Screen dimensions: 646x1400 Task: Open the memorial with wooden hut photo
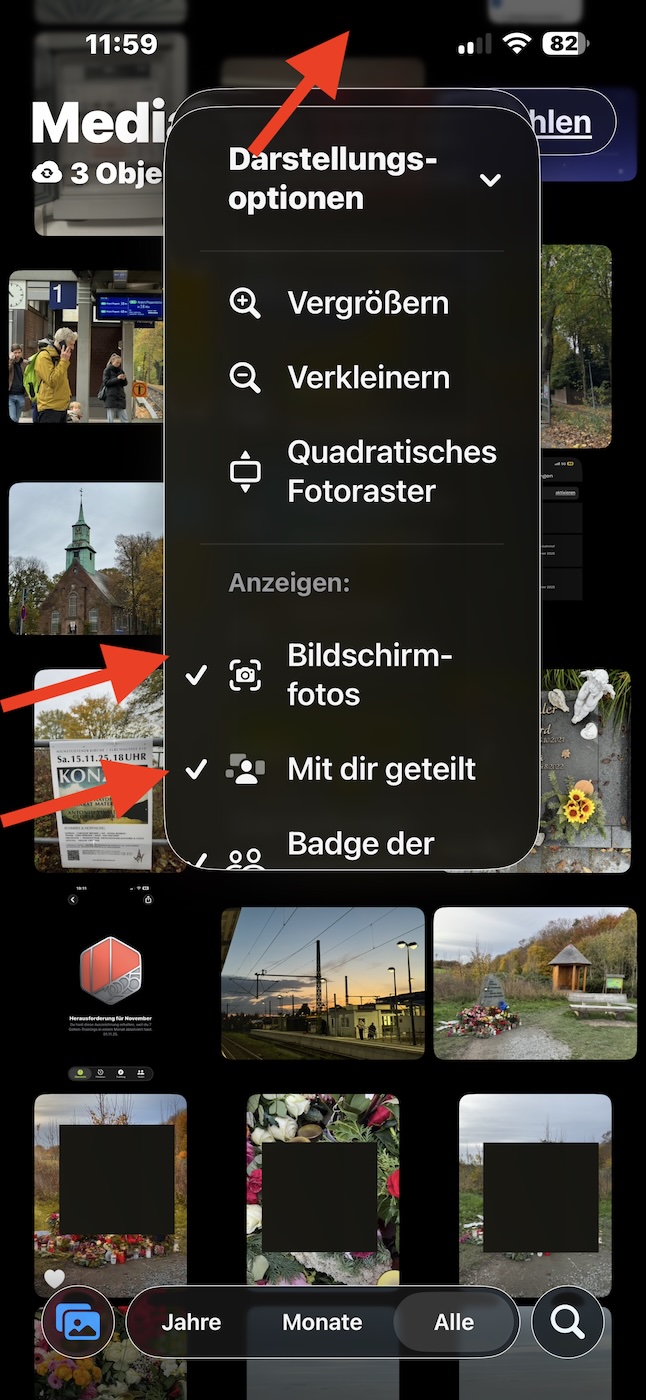(x=535, y=984)
